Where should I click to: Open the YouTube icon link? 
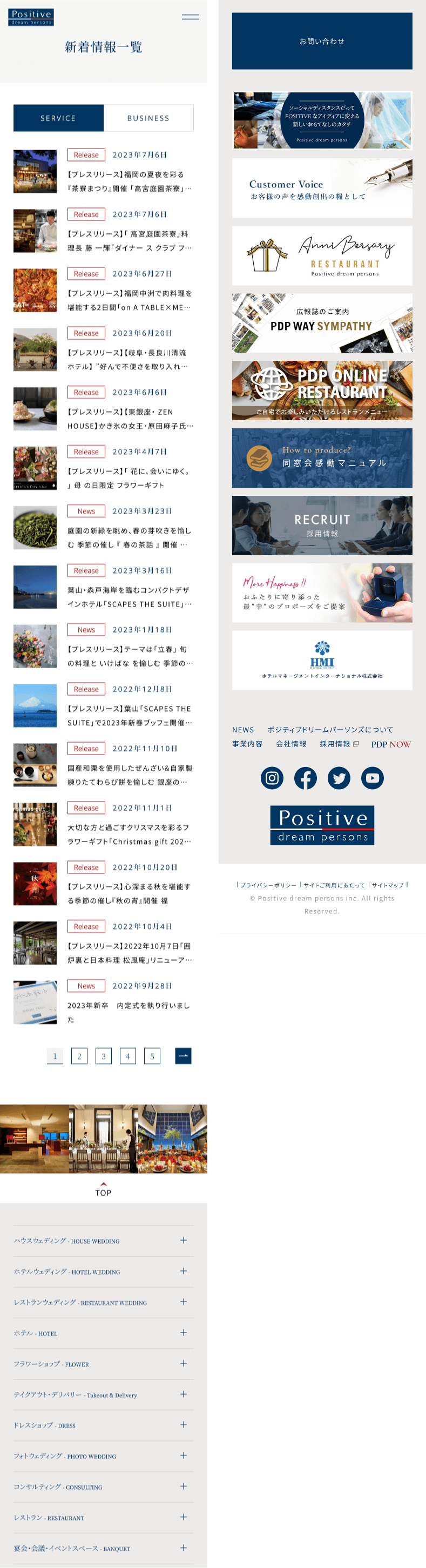pyautogui.click(x=373, y=778)
